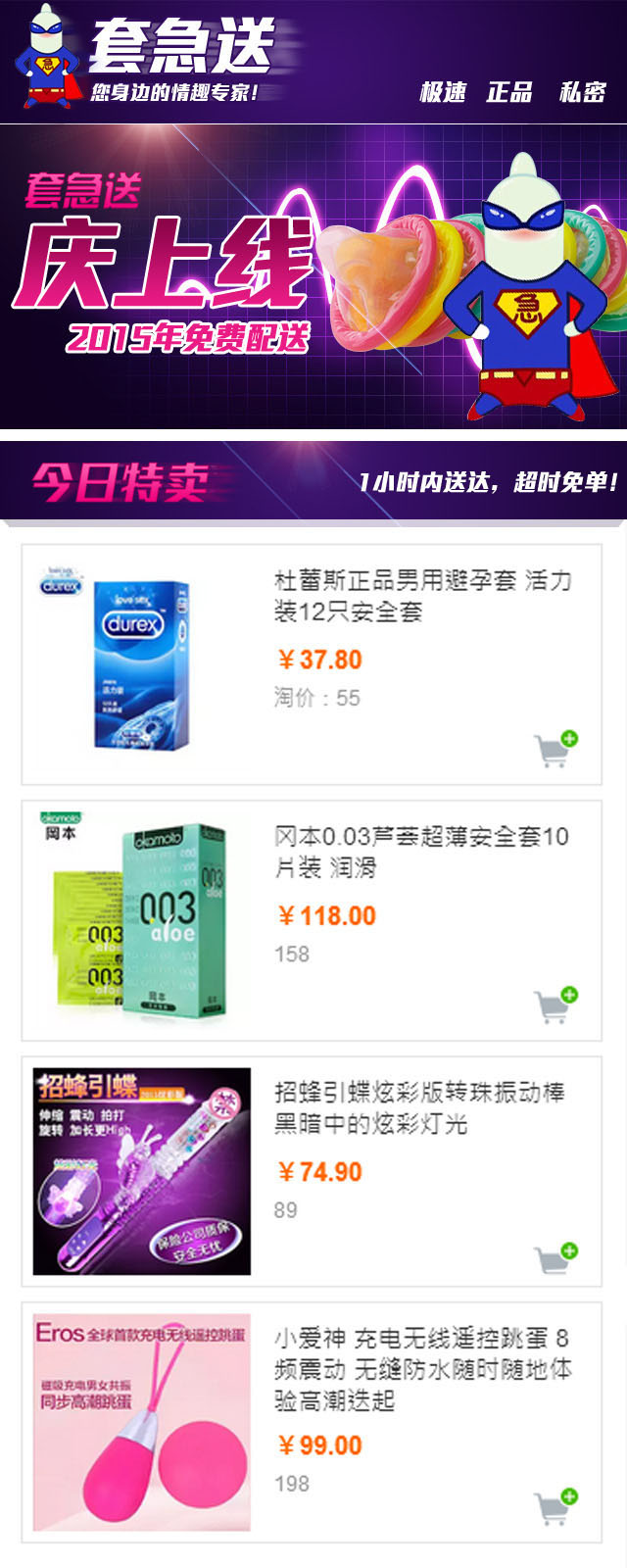
Task: View the 冈本0.03芦荟超薄 product details
Action: coord(421,852)
